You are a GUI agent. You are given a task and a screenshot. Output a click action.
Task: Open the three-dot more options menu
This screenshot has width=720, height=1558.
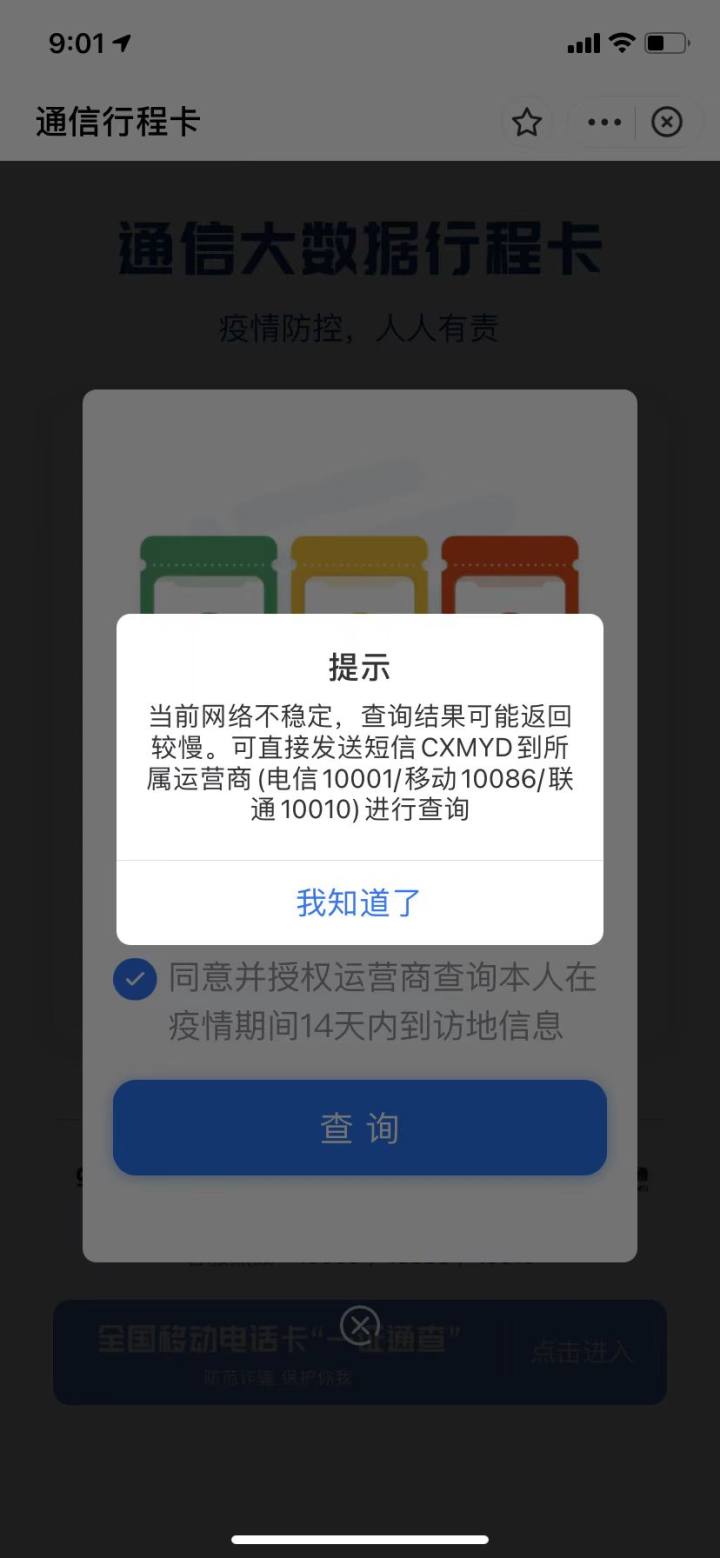tap(603, 121)
